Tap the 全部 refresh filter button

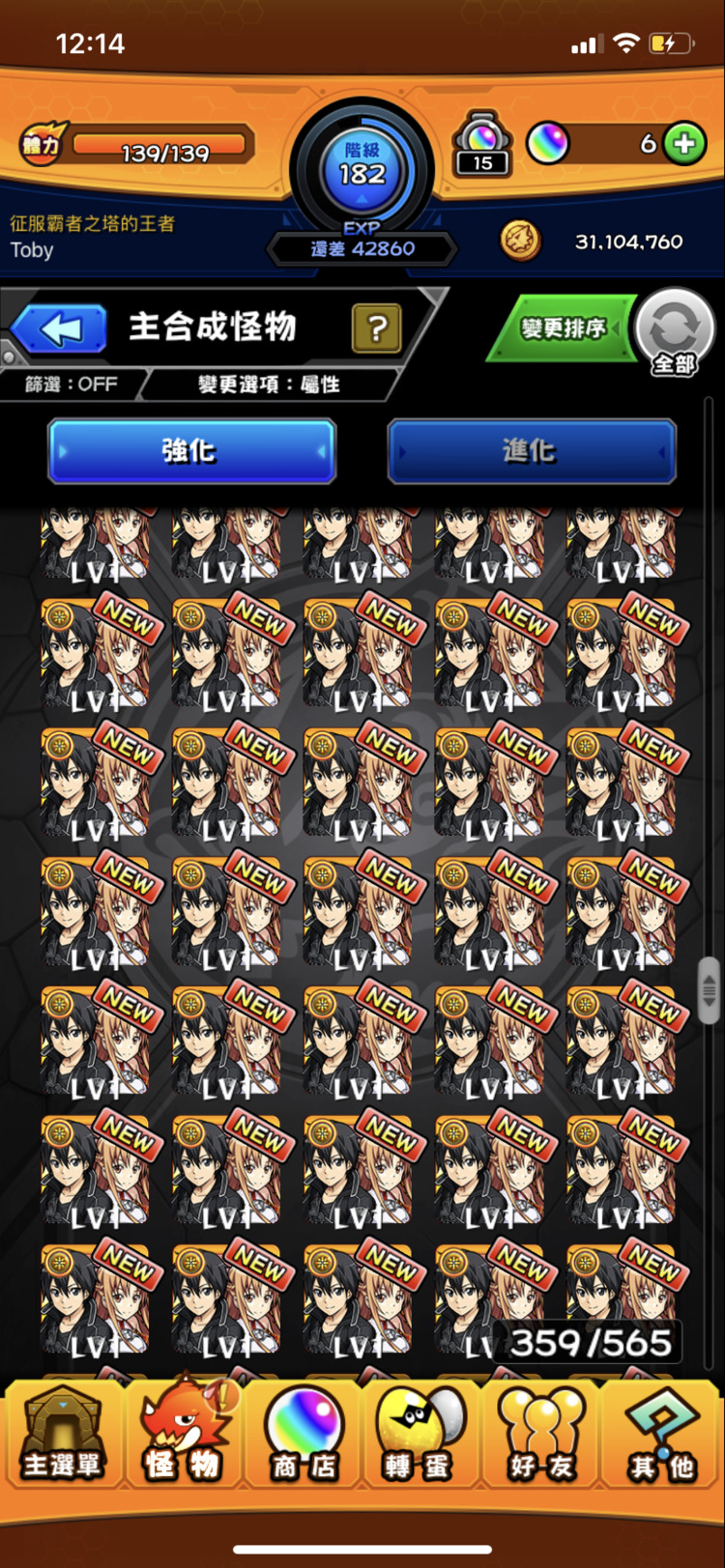[x=674, y=333]
